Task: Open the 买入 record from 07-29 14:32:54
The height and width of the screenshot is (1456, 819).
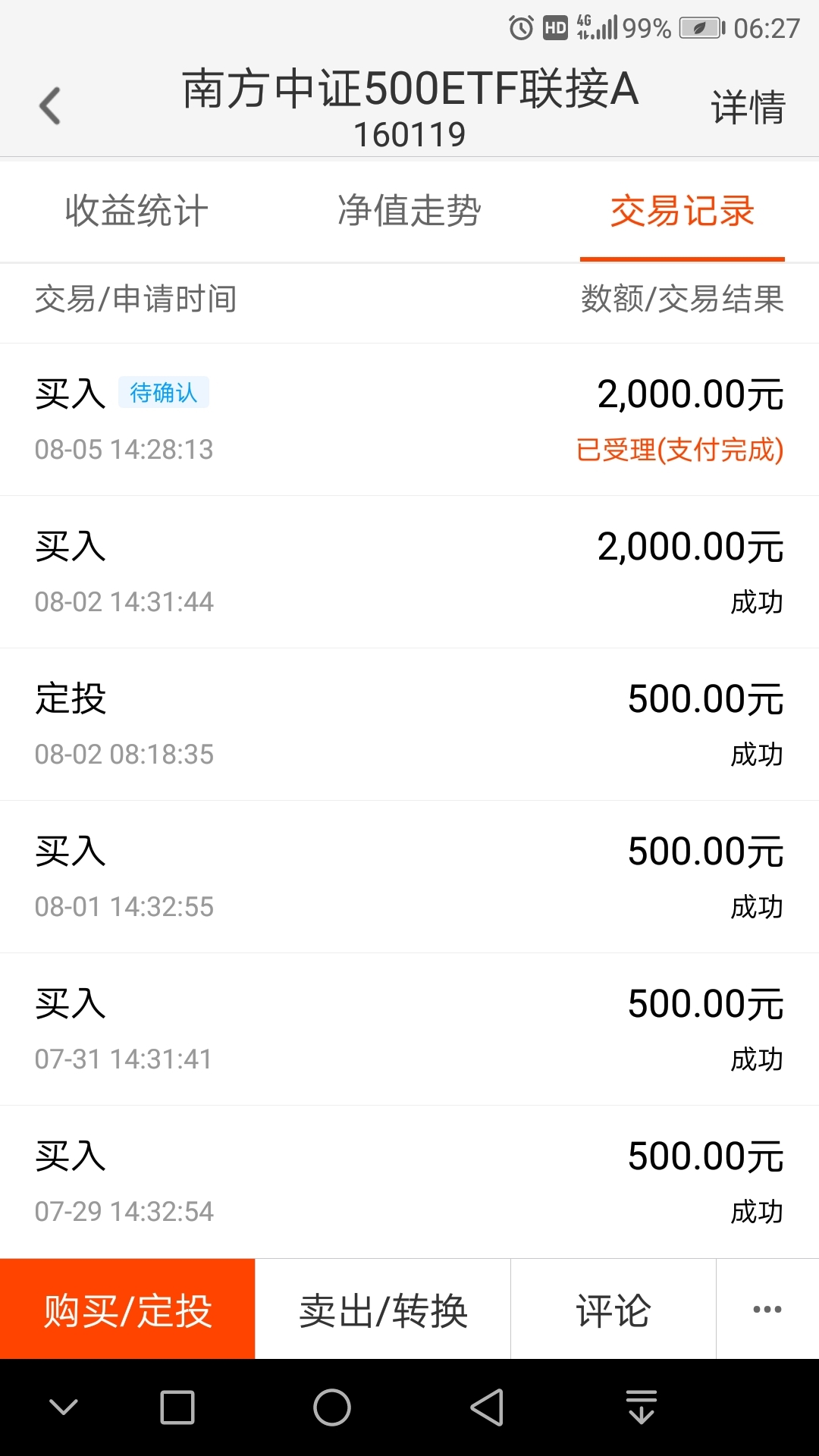Action: (x=409, y=1181)
